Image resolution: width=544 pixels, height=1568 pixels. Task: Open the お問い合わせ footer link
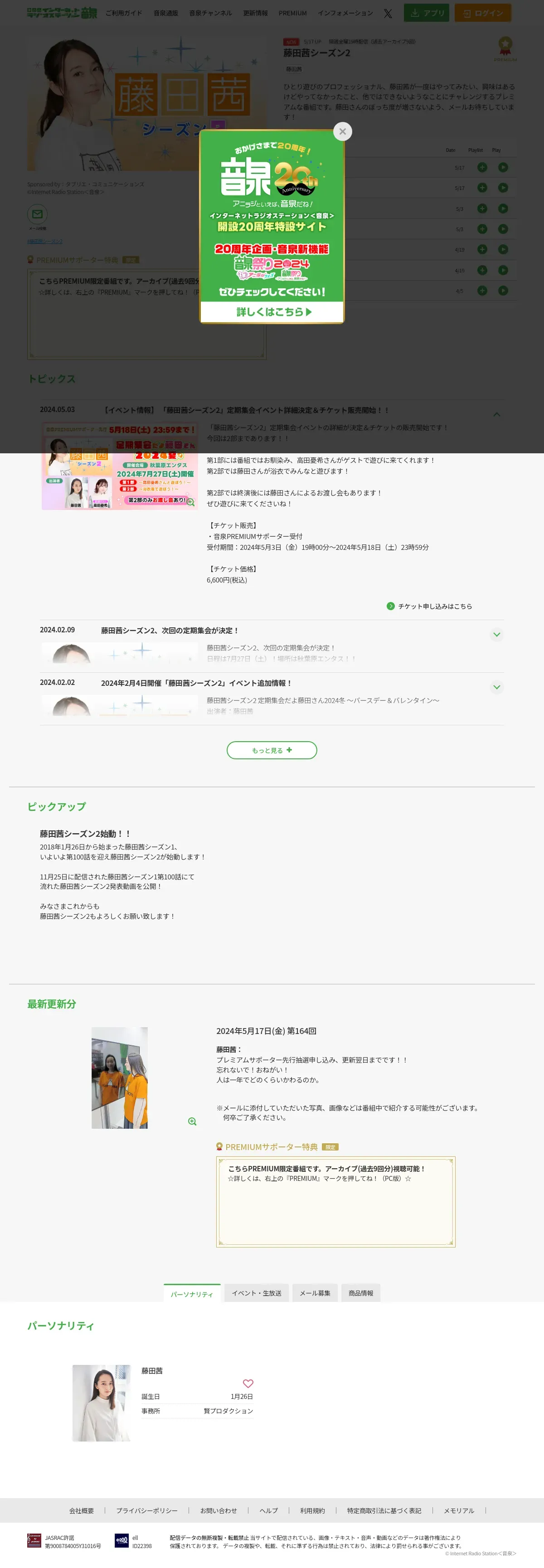point(219,1510)
